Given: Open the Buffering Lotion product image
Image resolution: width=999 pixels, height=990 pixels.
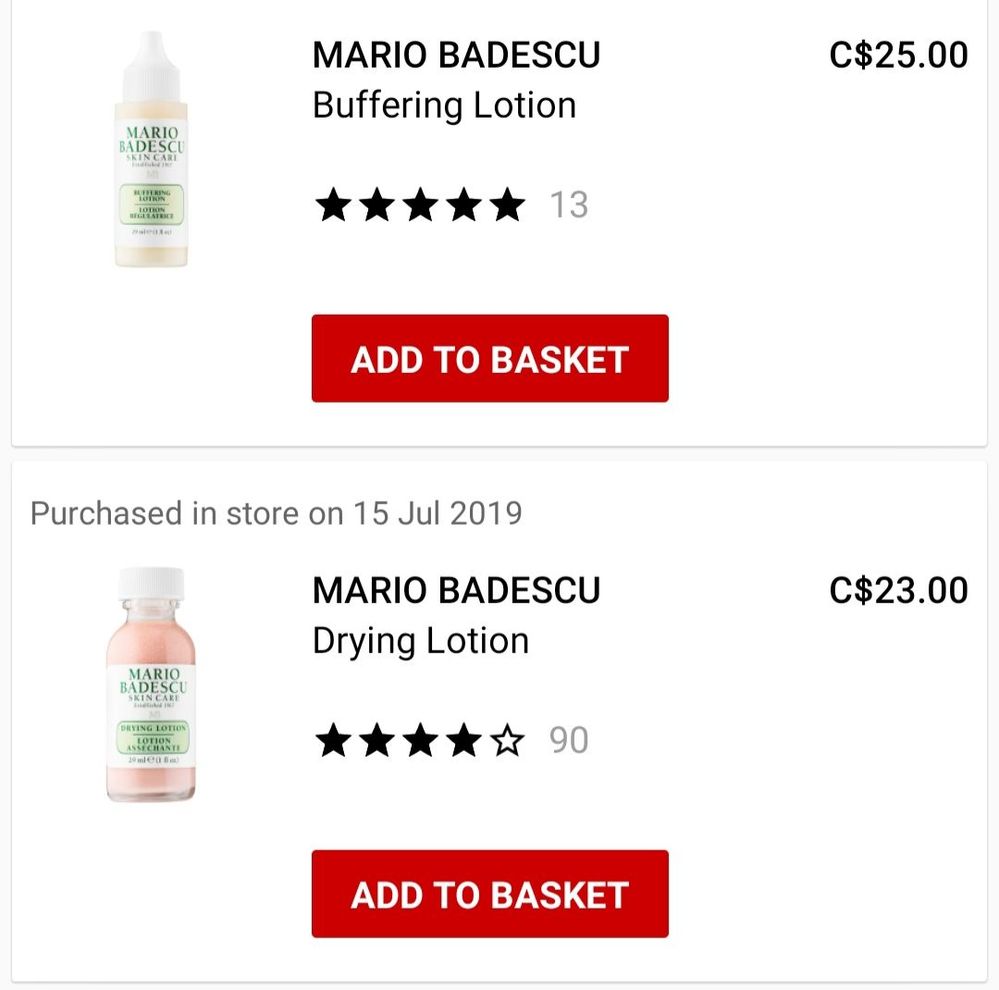Looking at the screenshot, I should [151, 150].
